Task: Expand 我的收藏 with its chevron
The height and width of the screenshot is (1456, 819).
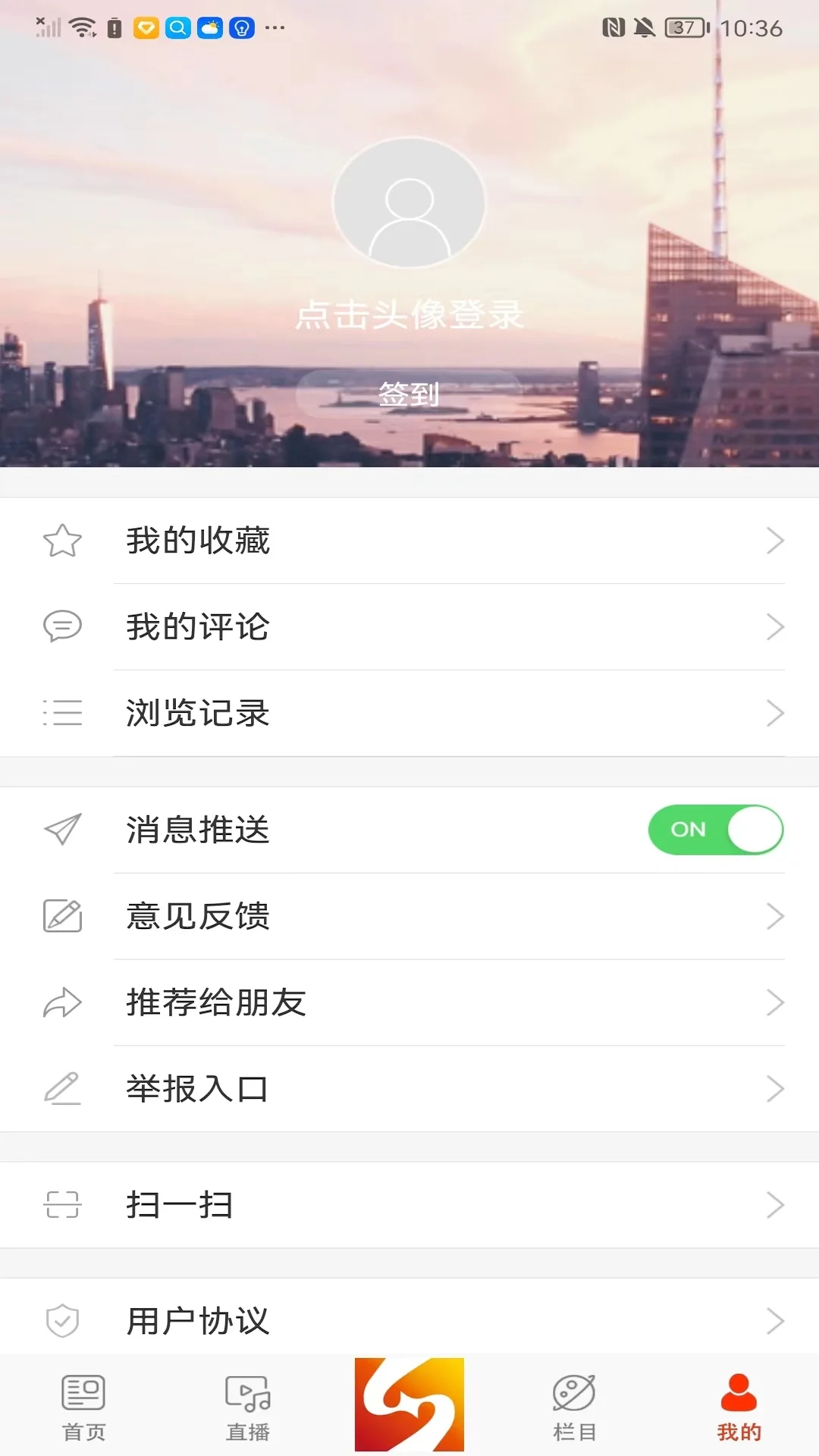Action: click(776, 541)
